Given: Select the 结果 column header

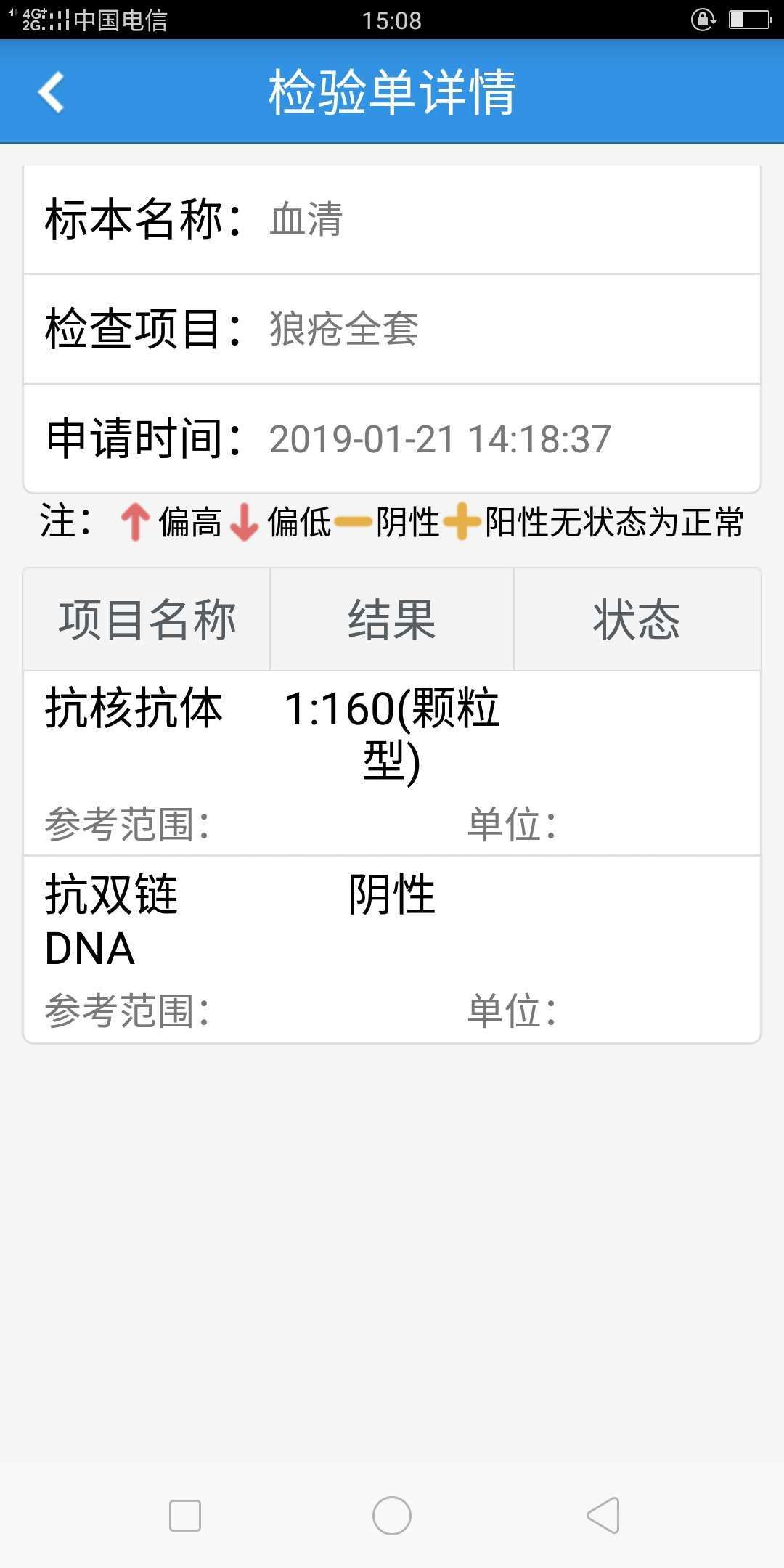Looking at the screenshot, I should (391, 618).
